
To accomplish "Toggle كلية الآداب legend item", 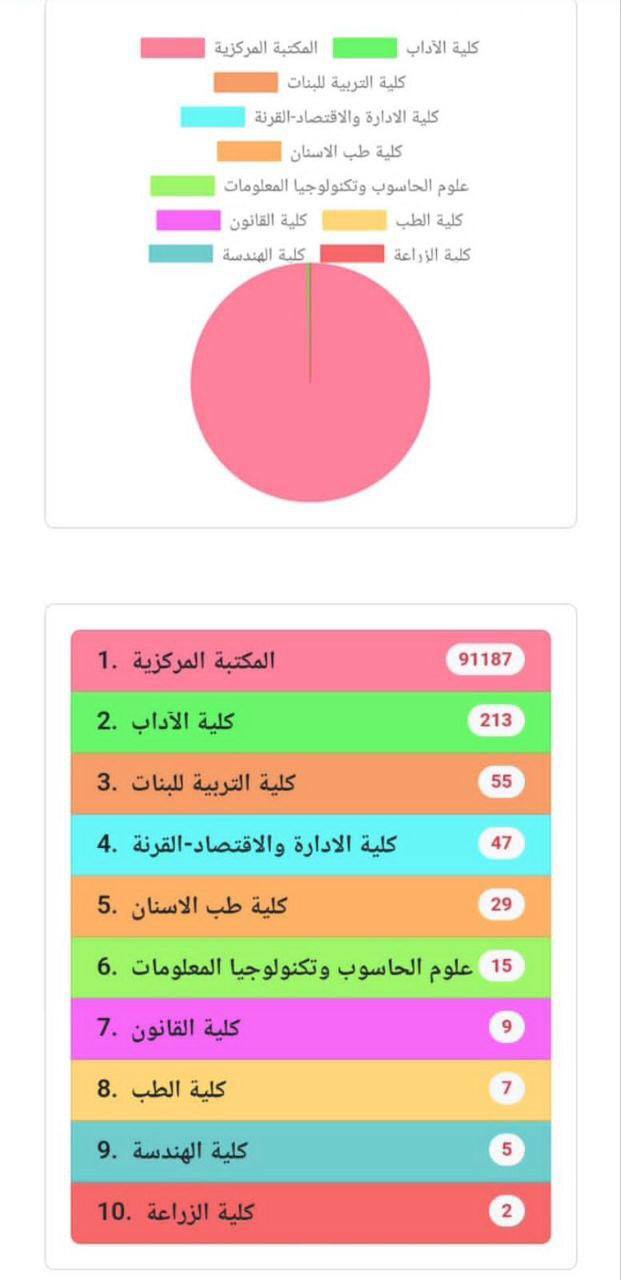I will click(x=405, y=48).
